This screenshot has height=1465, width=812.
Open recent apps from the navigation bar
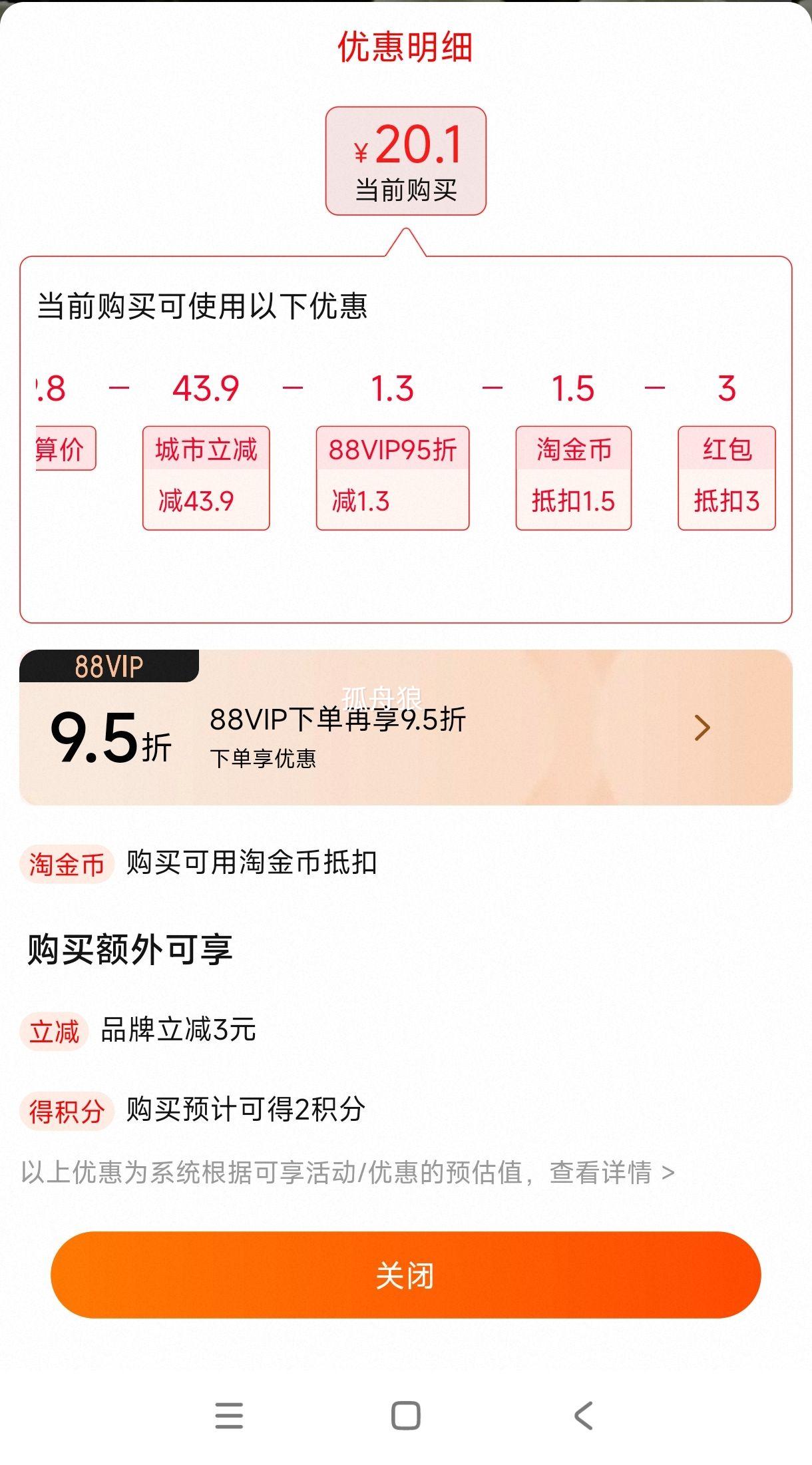(229, 1416)
